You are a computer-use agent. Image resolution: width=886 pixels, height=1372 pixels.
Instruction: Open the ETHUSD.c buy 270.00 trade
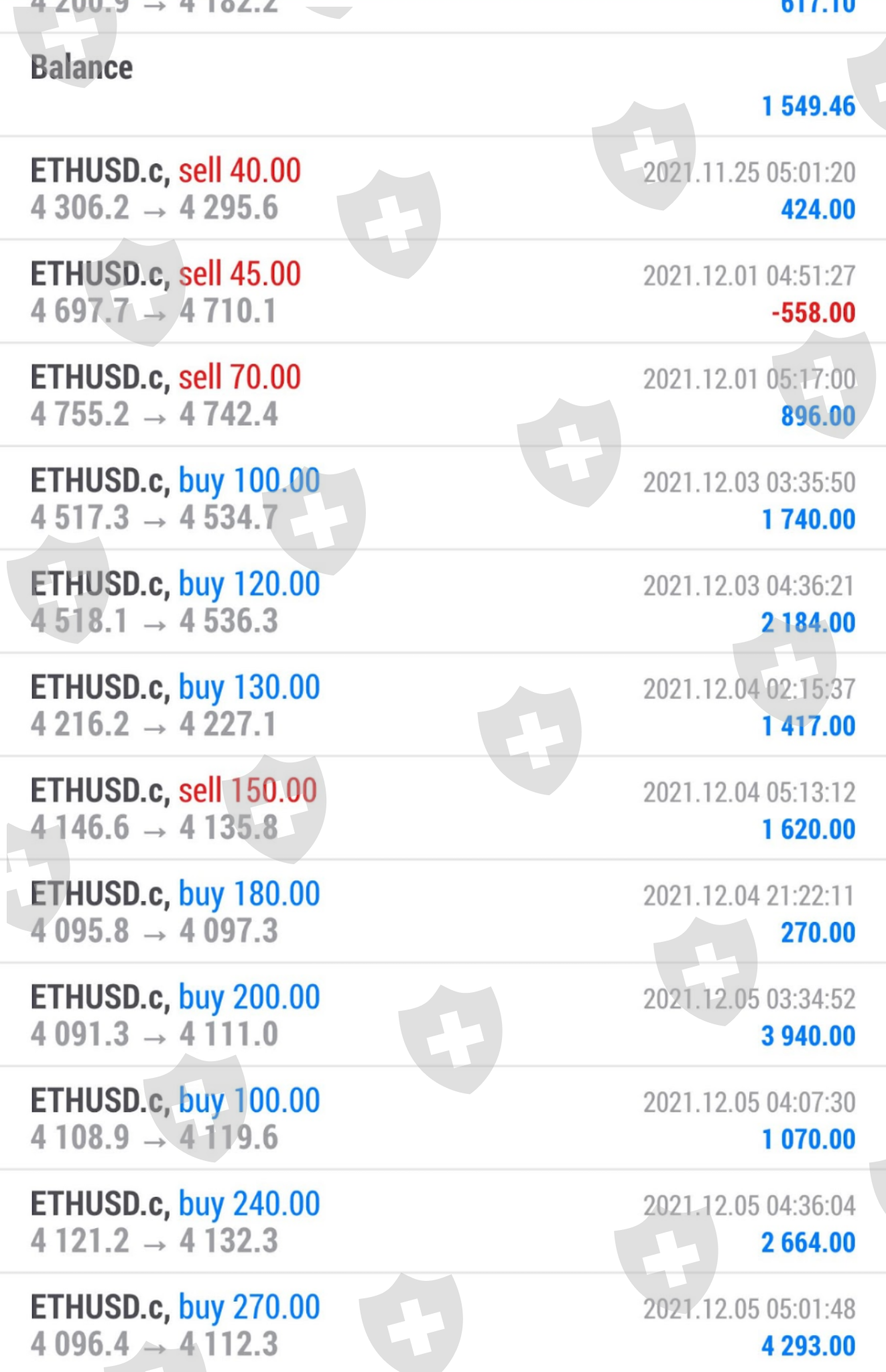tap(442, 1325)
